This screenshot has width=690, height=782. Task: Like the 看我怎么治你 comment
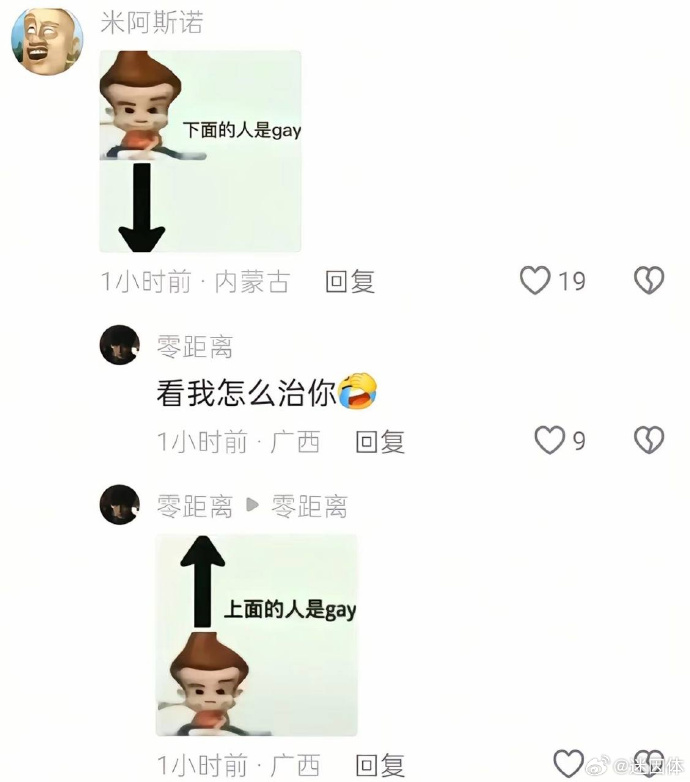549,440
